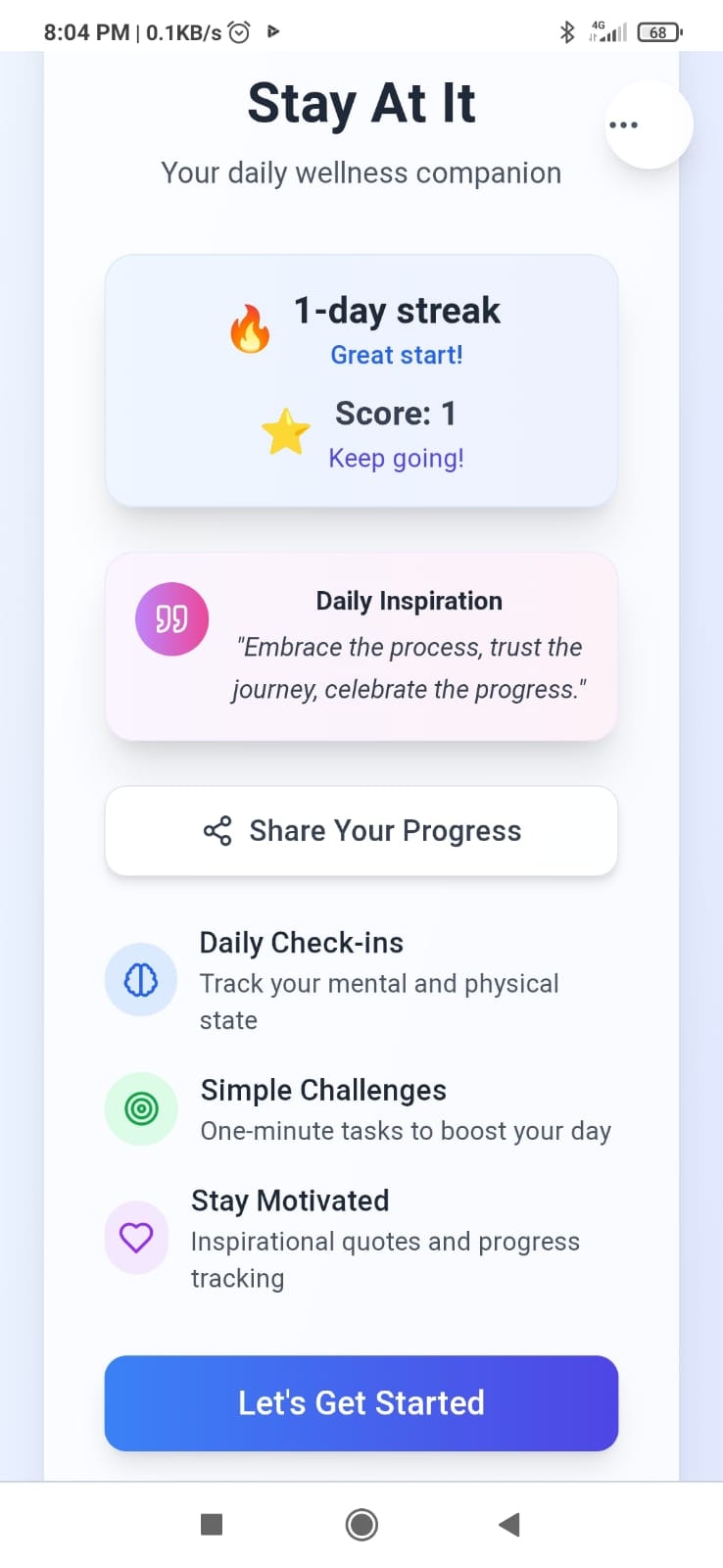
Task: Go to the system home screen
Action: pyautogui.click(x=361, y=1524)
